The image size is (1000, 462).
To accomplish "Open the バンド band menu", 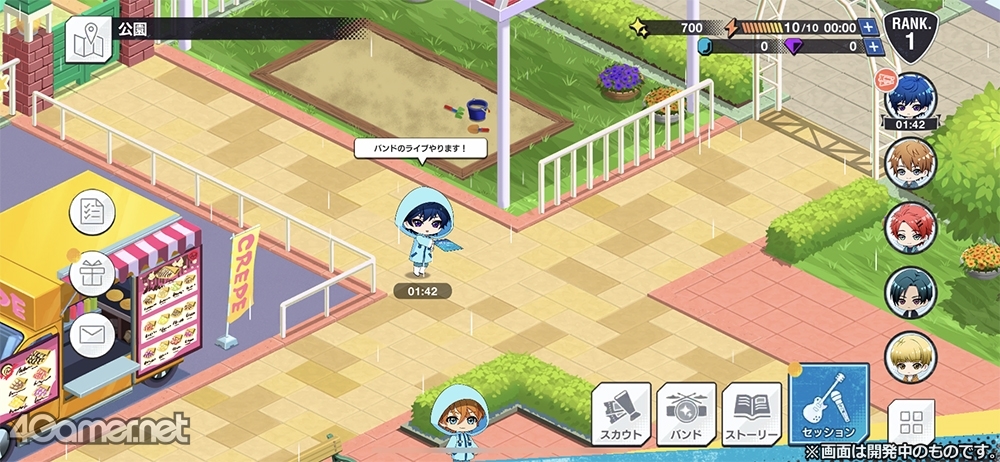I will [686, 414].
